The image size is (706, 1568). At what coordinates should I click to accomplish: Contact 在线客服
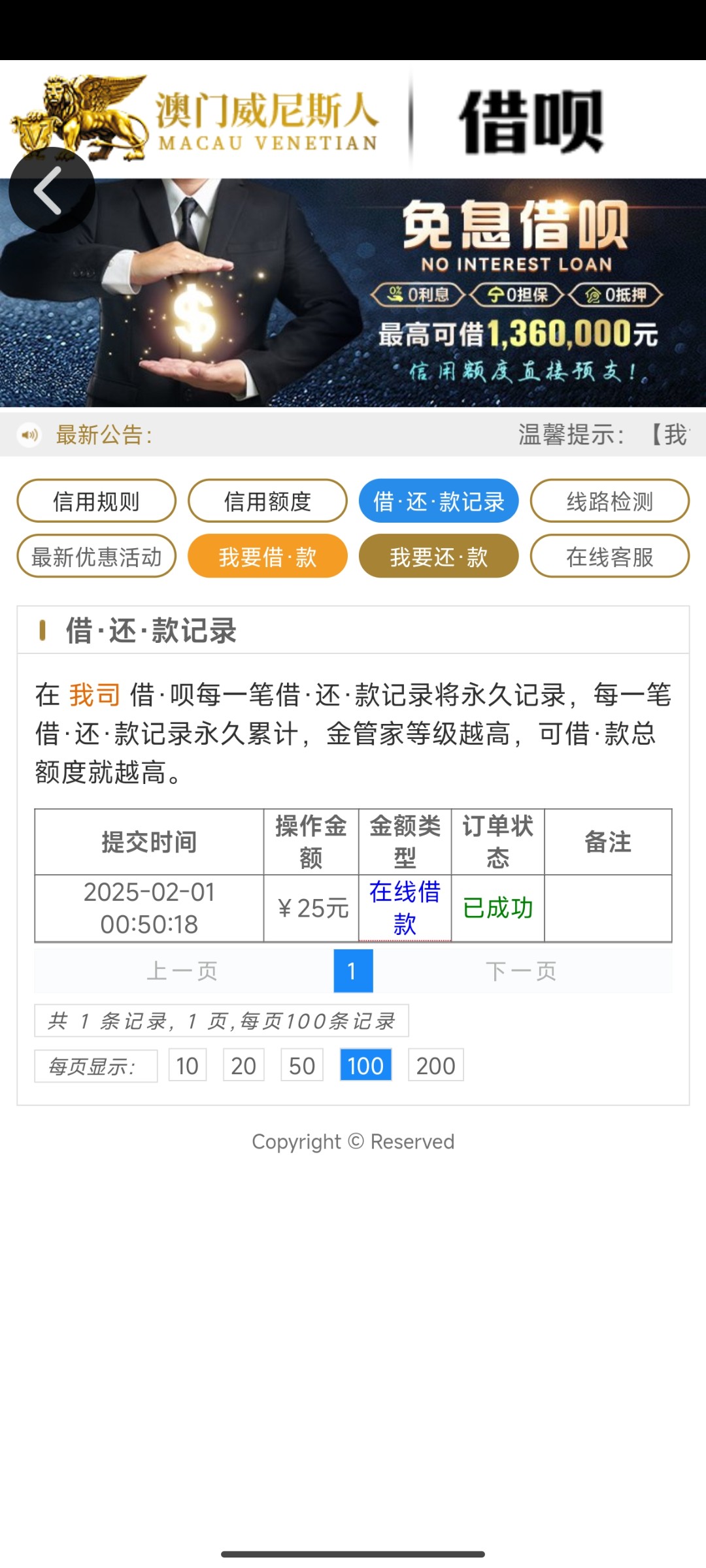pos(610,557)
